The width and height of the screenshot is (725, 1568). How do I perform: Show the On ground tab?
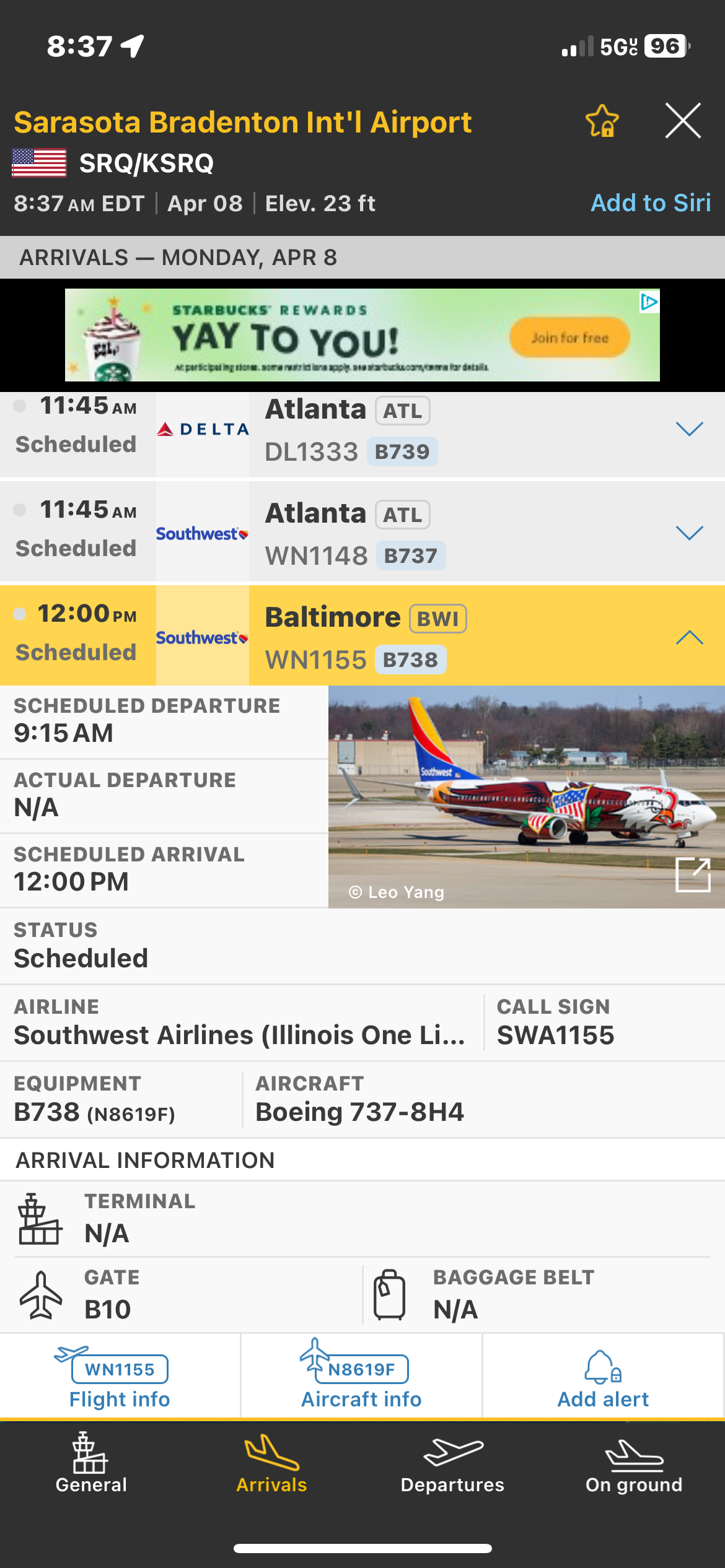(x=634, y=1464)
